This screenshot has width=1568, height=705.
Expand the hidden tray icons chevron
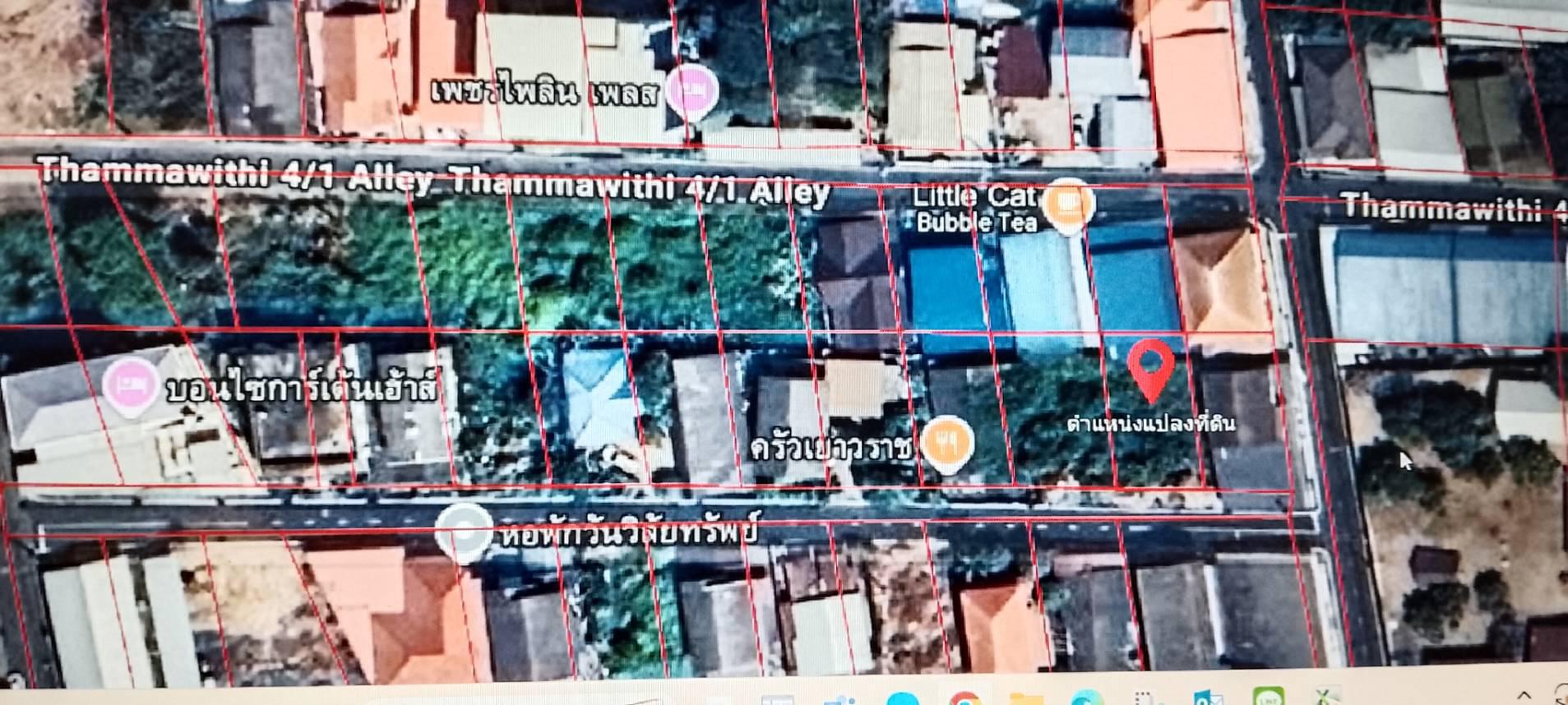click(1524, 698)
